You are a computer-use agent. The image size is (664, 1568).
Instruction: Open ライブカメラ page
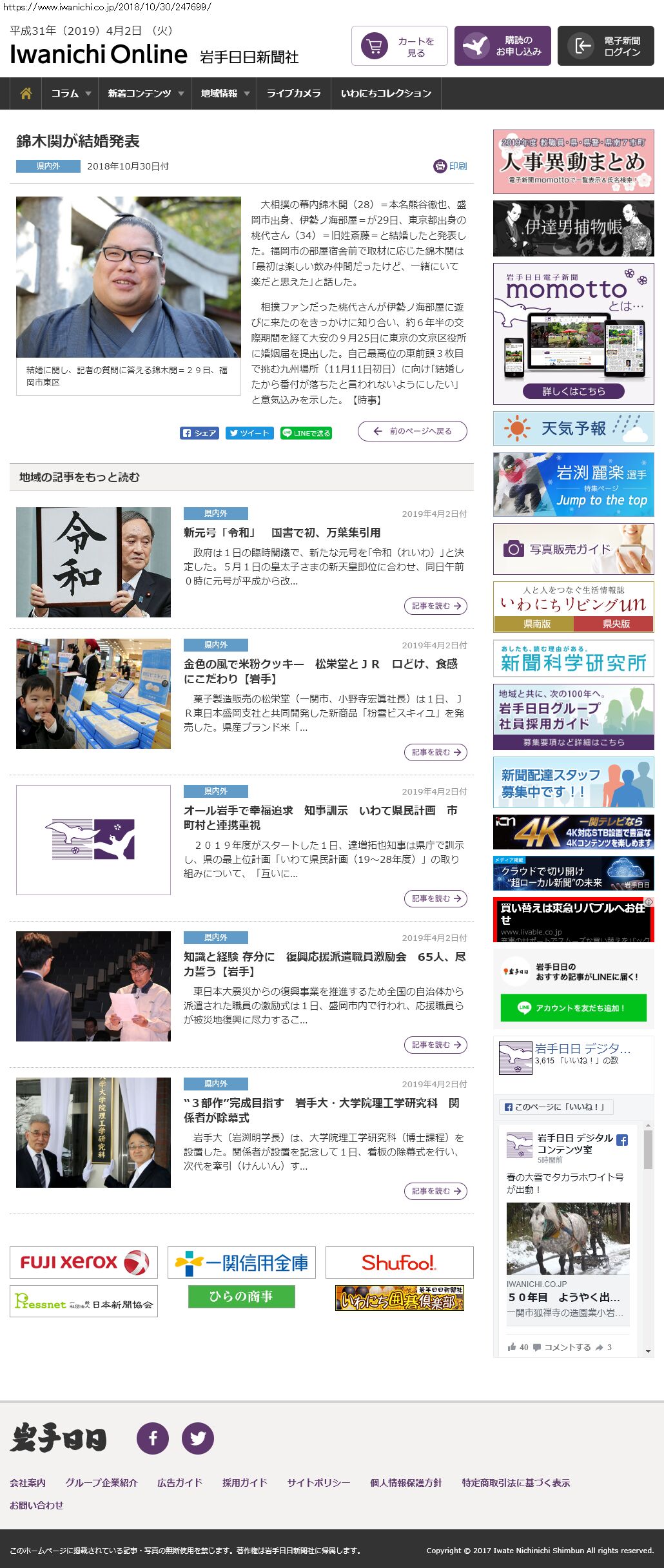coord(293,93)
